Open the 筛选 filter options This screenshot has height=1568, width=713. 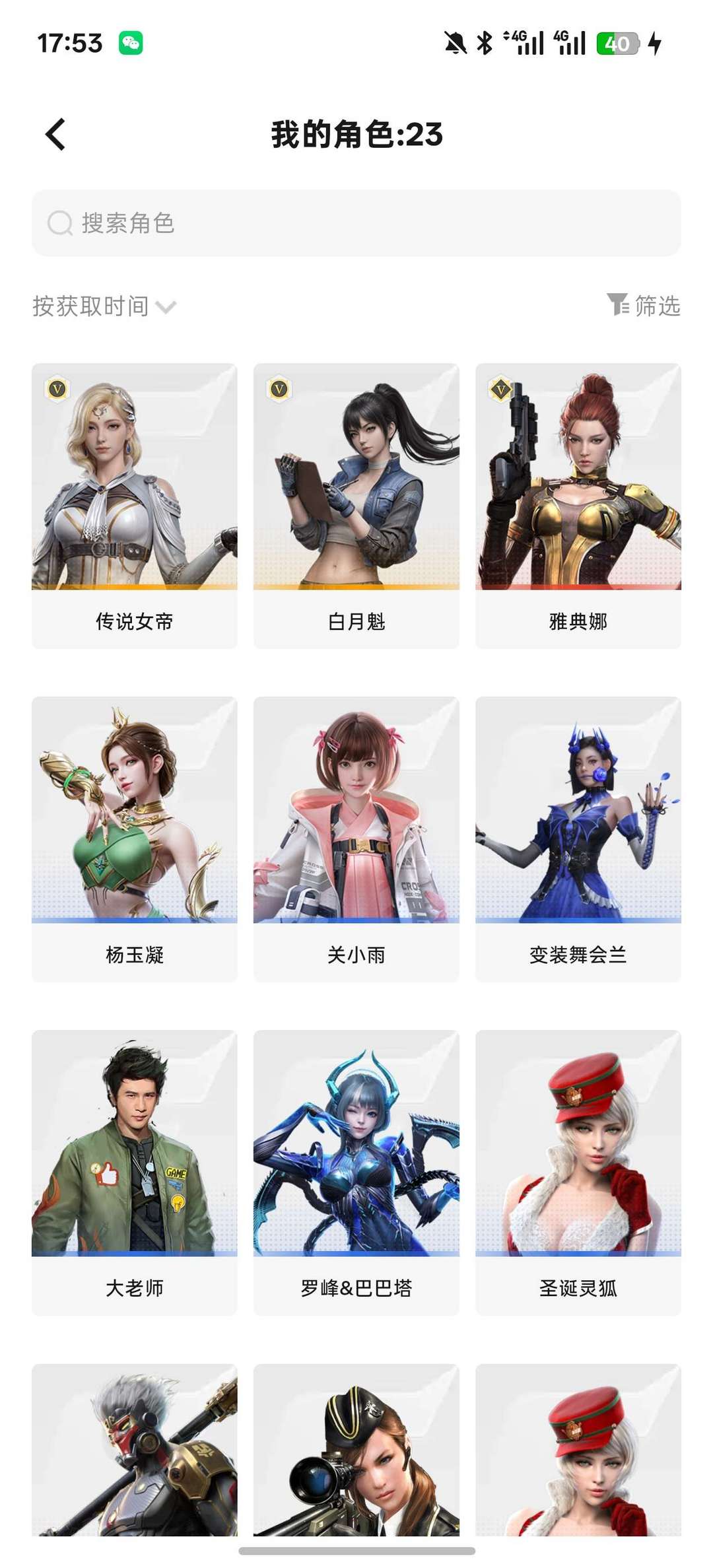(644, 306)
